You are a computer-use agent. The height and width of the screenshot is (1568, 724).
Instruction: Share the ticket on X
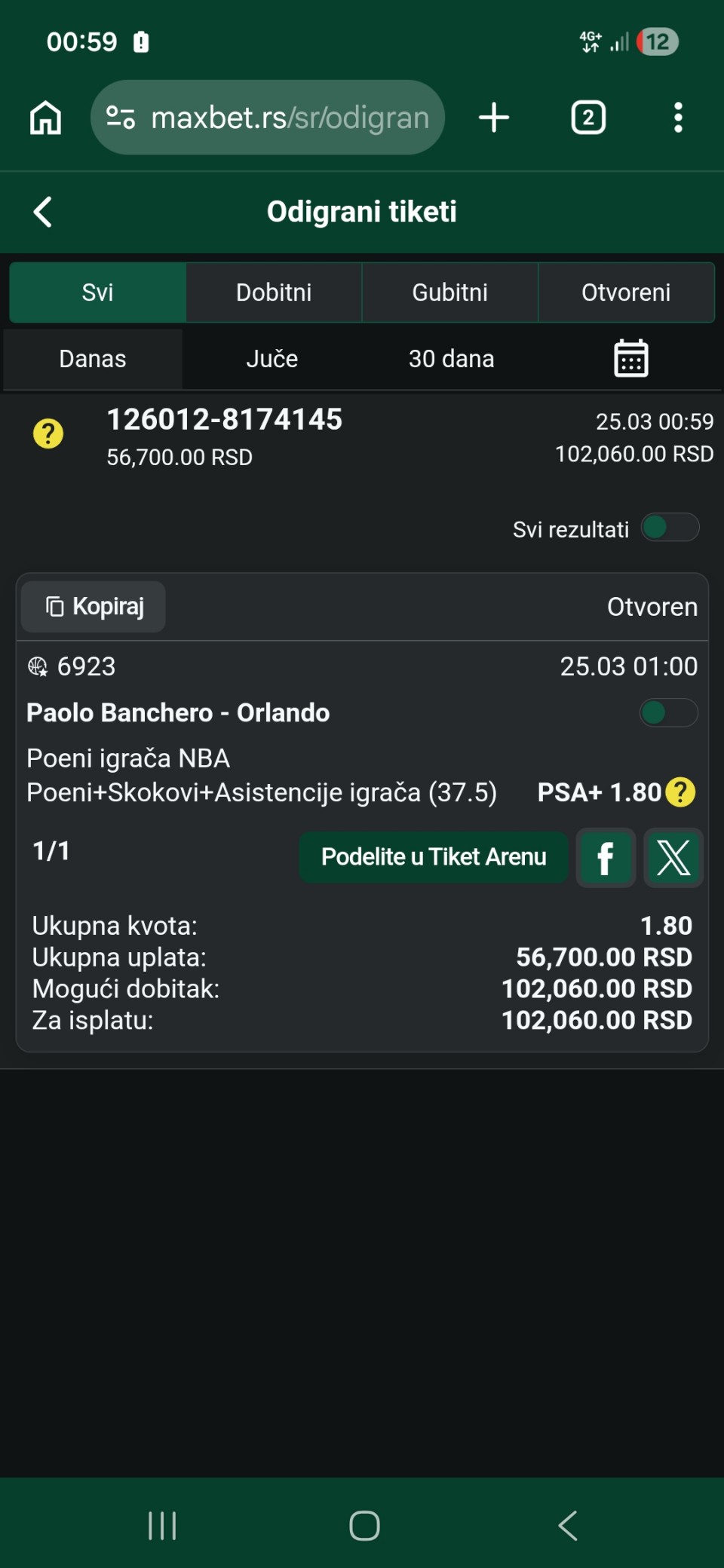pos(673,858)
